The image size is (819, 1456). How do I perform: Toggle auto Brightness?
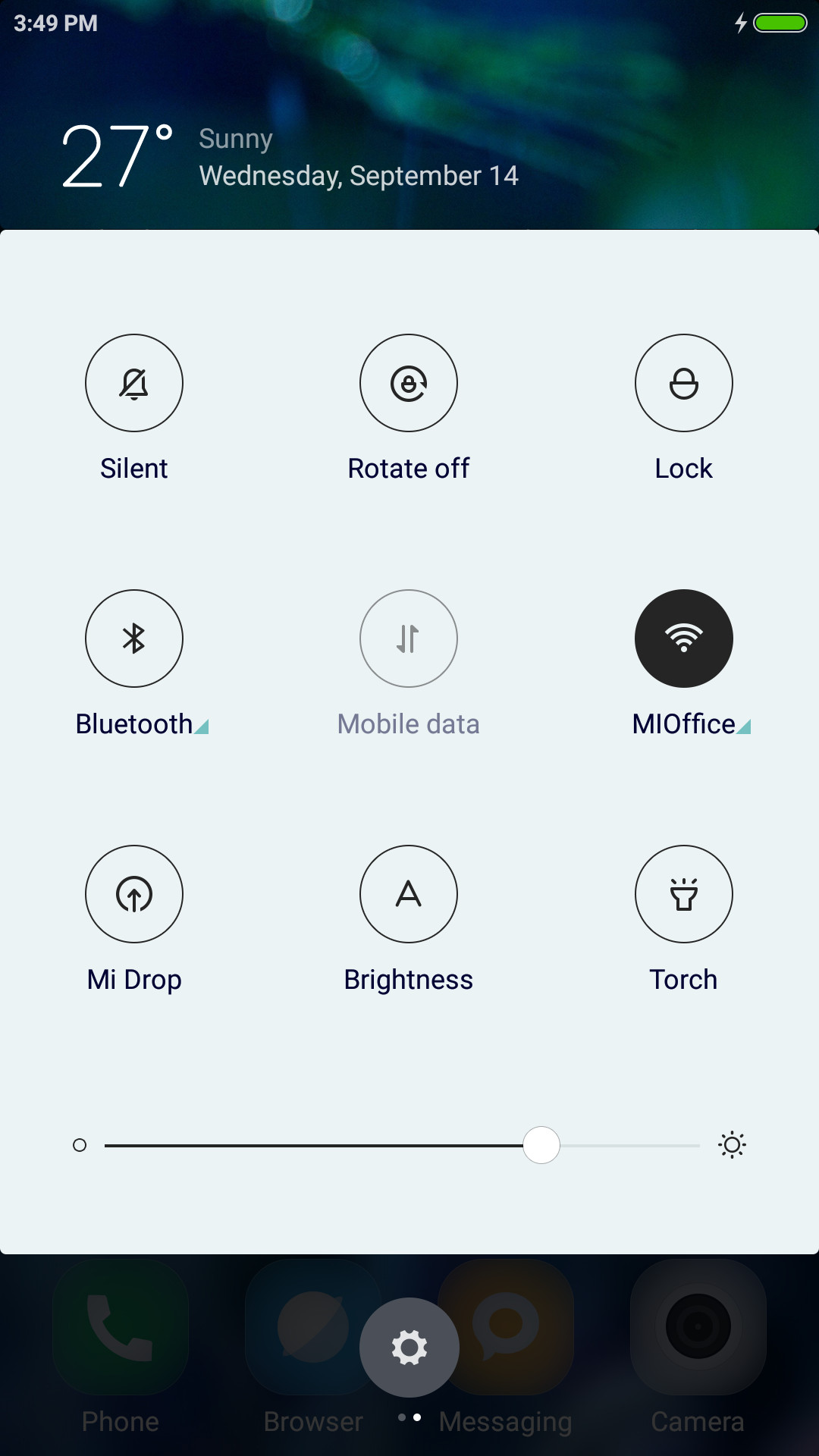point(409,894)
